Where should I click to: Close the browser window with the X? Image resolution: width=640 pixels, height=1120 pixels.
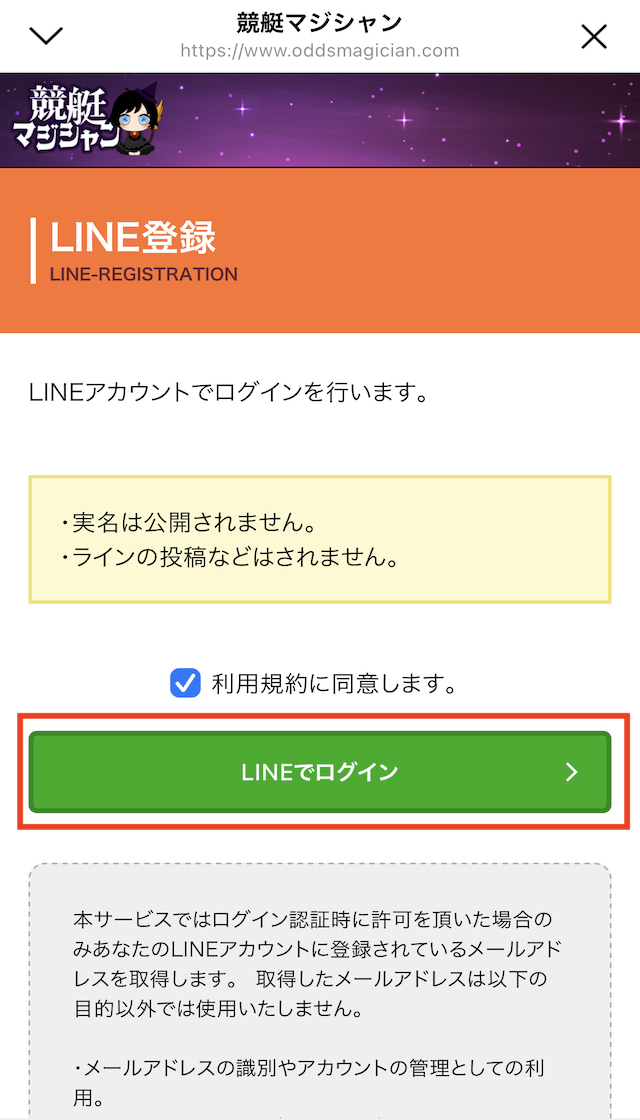click(594, 36)
